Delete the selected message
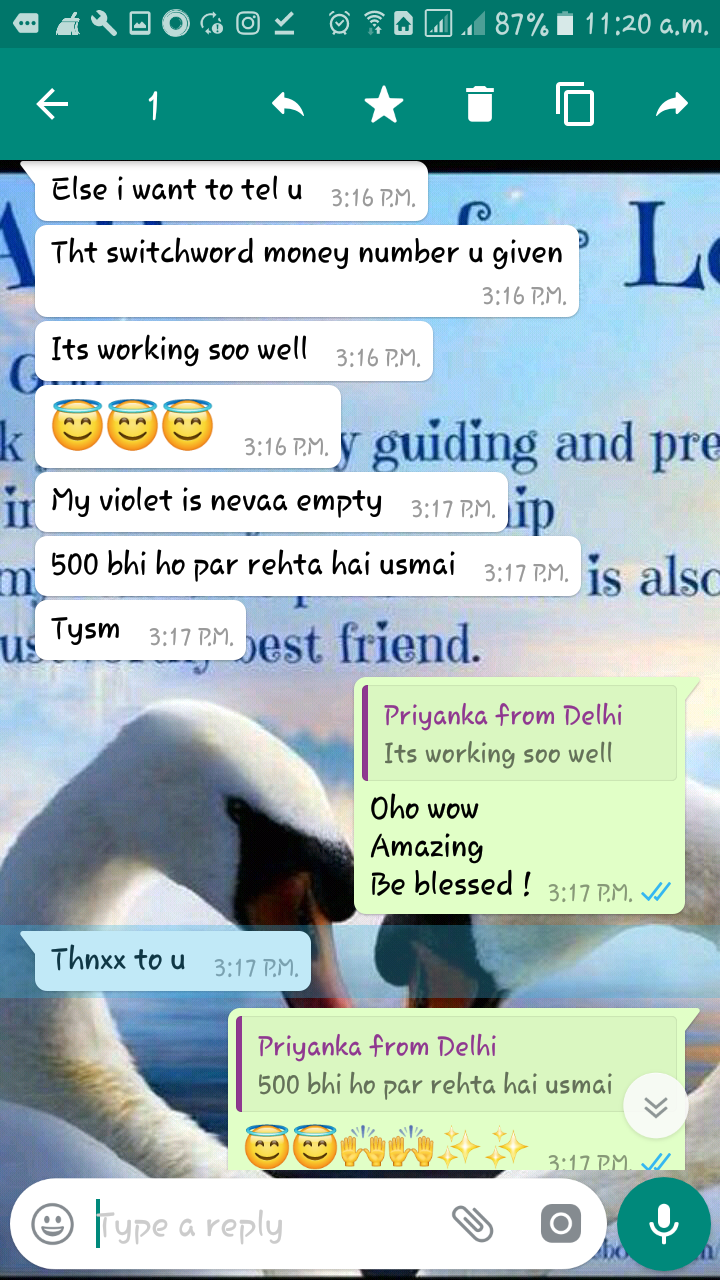720x1280 pixels. pyautogui.click(x=480, y=104)
